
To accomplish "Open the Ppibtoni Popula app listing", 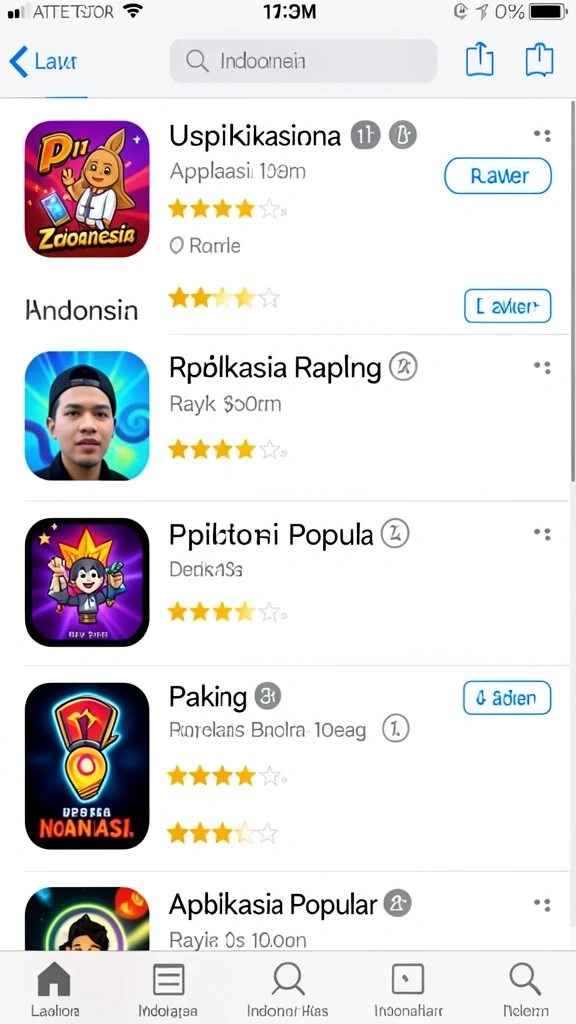I will click(270, 536).
